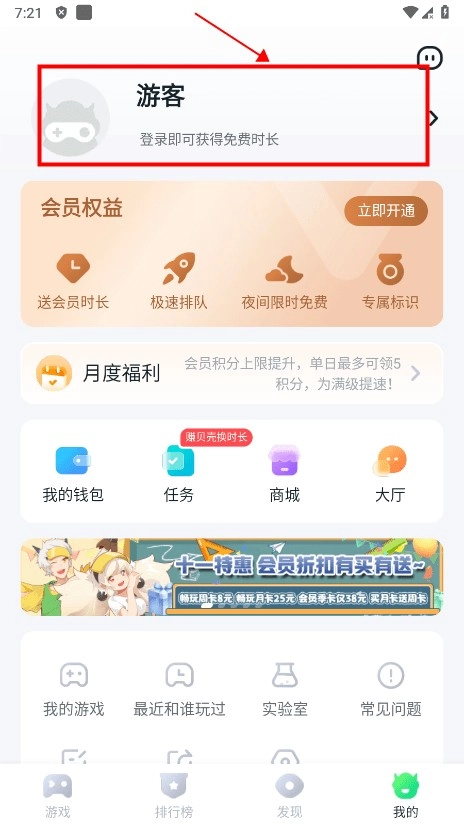Tap the 立即开通 membership button

tap(386, 211)
